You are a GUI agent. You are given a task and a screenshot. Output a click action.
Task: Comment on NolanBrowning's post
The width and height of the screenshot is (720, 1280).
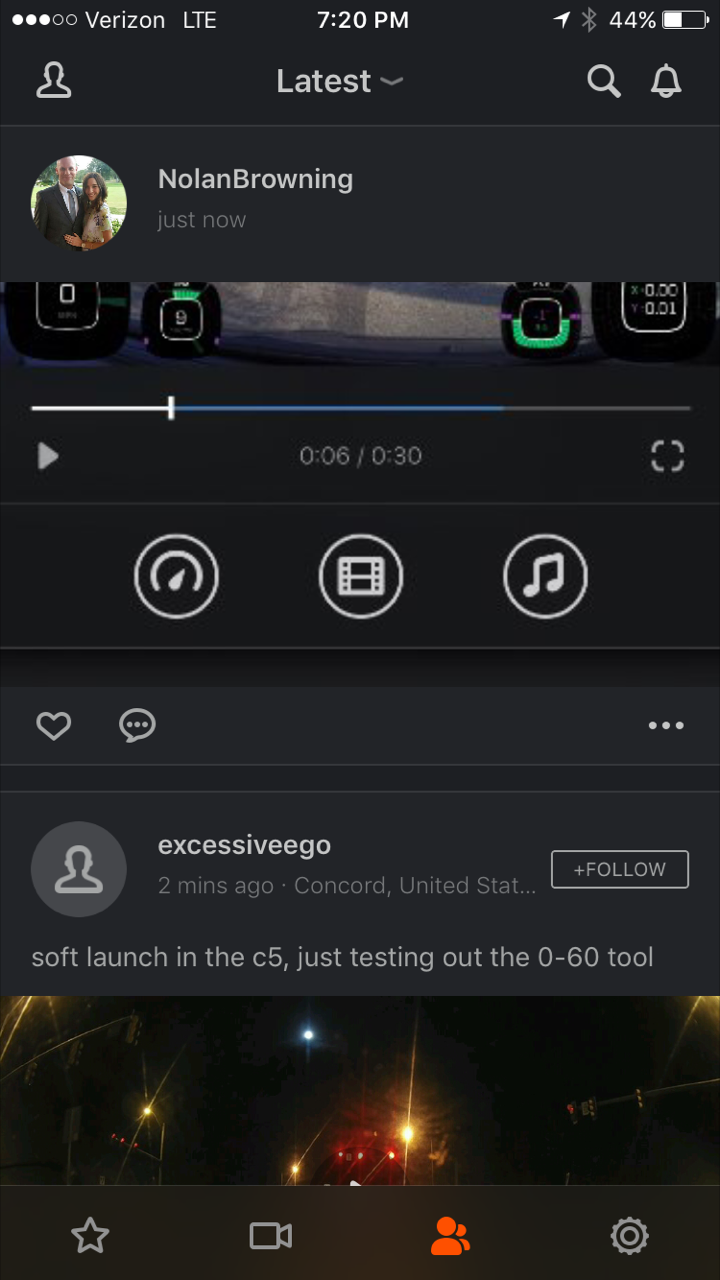click(x=137, y=725)
